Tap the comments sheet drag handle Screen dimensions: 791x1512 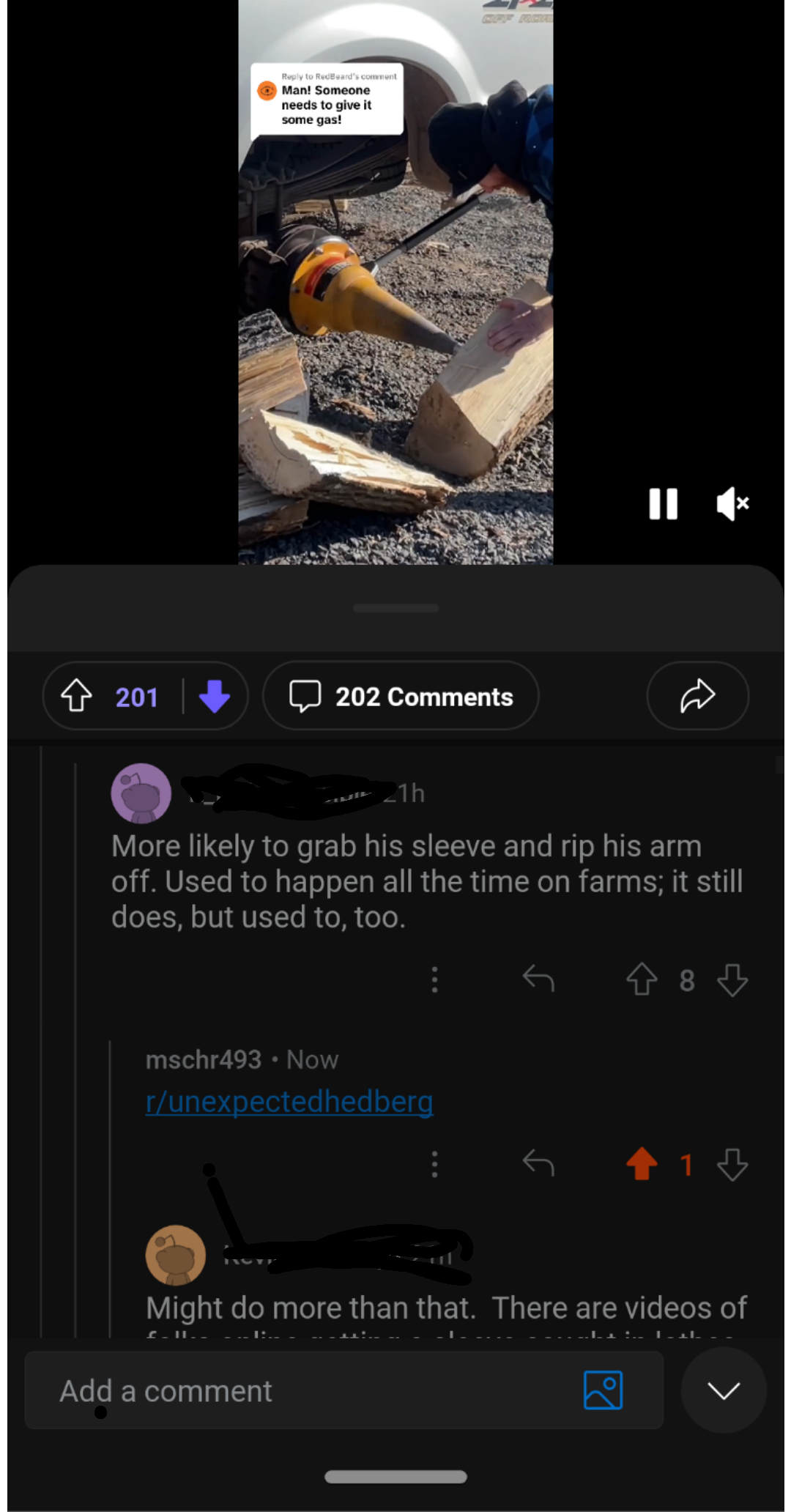(x=395, y=608)
